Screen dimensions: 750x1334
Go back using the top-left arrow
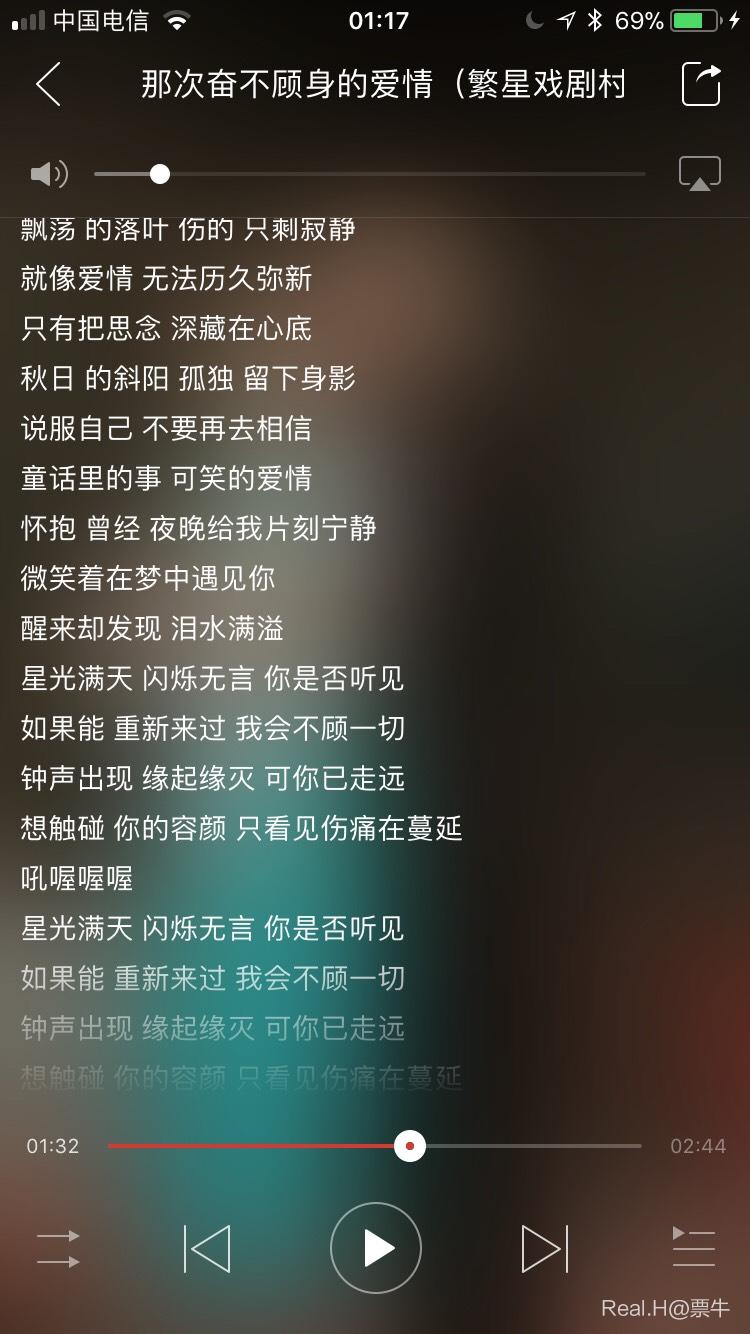point(48,85)
